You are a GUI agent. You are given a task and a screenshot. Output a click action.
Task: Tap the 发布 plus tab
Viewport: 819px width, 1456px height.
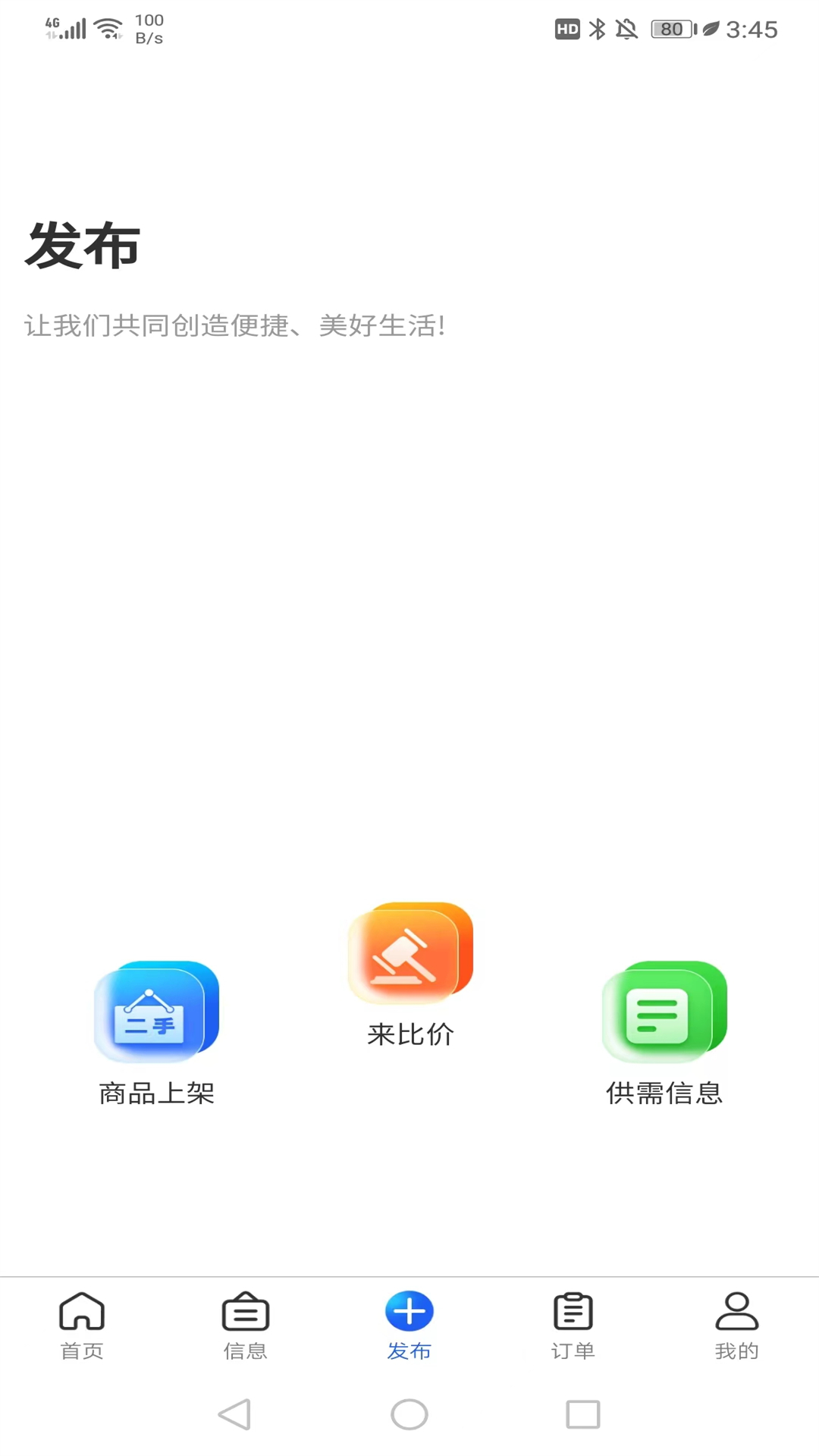pos(409,1326)
